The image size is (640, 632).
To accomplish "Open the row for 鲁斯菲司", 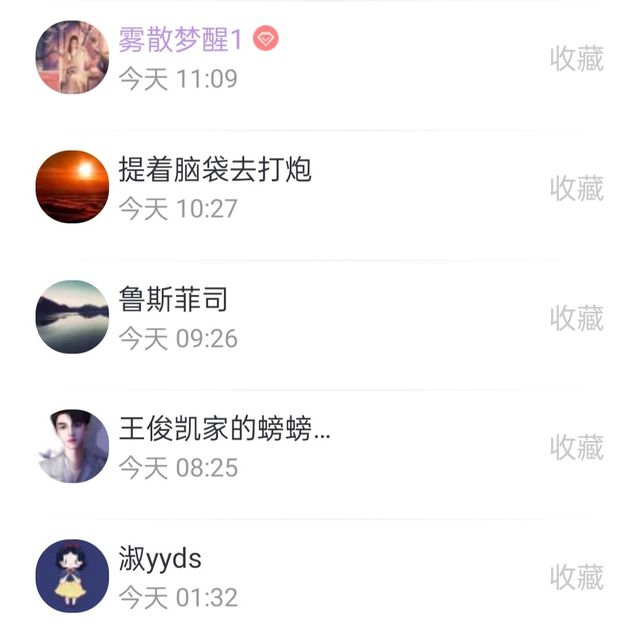I will (x=173, y=299).
